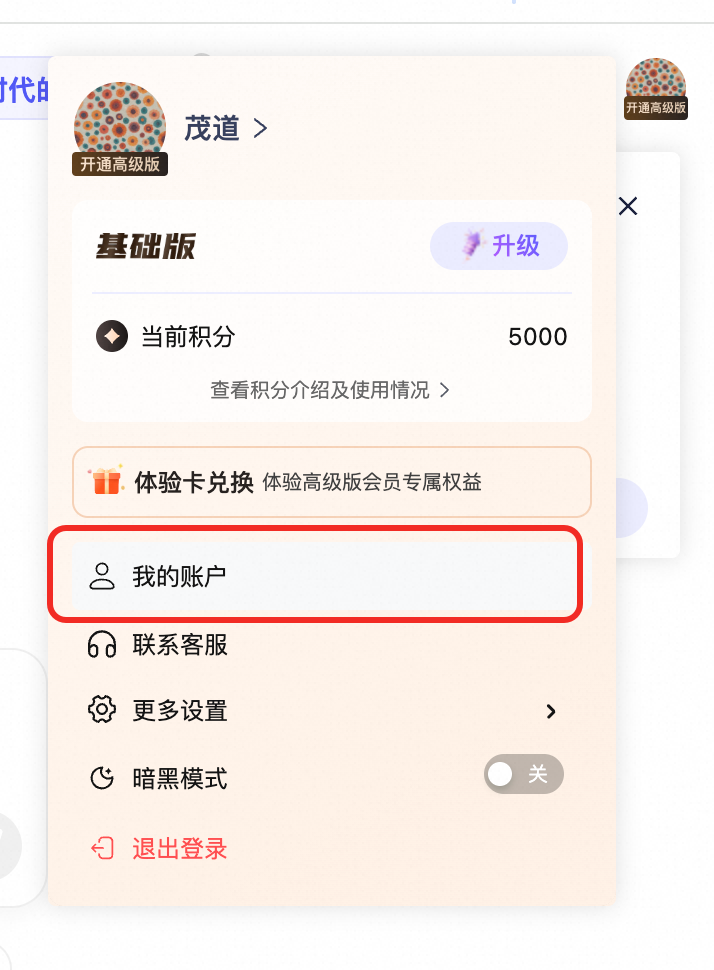The height and width of the screenshot is (970, 714).
Task: Close the dialog behind the menu
Action: 628,207
